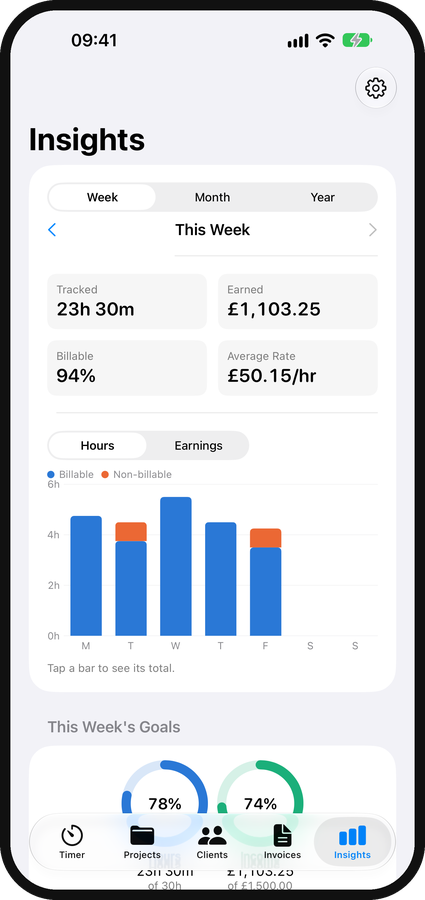Screen dimensions: 425x900
Task: Open the Timer tab
Action: coord(72,842)
